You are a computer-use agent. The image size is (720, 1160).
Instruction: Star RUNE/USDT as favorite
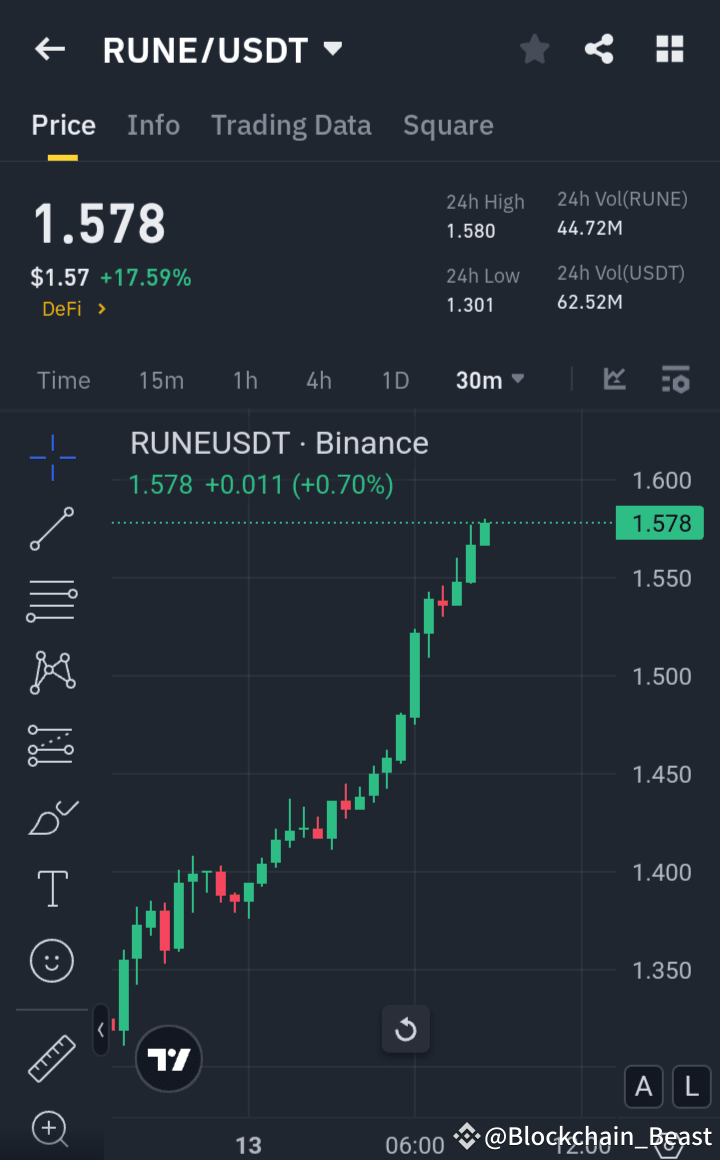click(x=534, y=48)
